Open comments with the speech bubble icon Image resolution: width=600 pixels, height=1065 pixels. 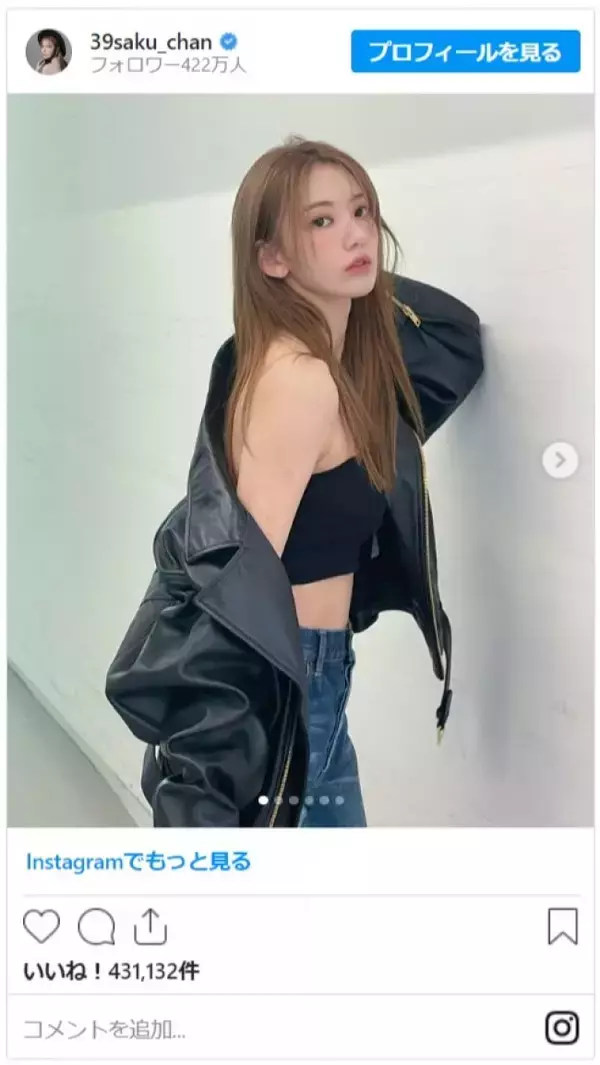96,927
